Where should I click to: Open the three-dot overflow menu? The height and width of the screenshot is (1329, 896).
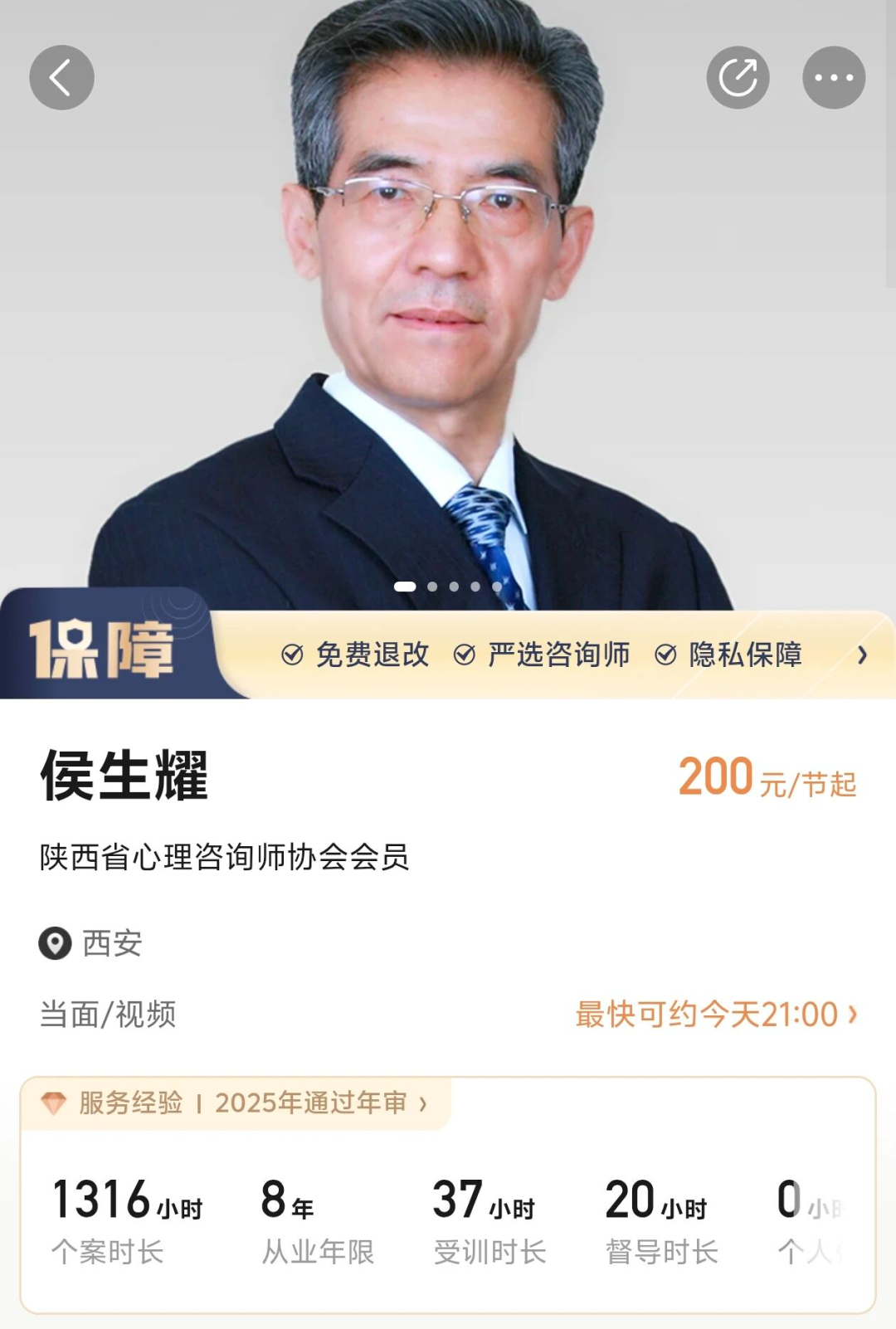coord(834,78)
